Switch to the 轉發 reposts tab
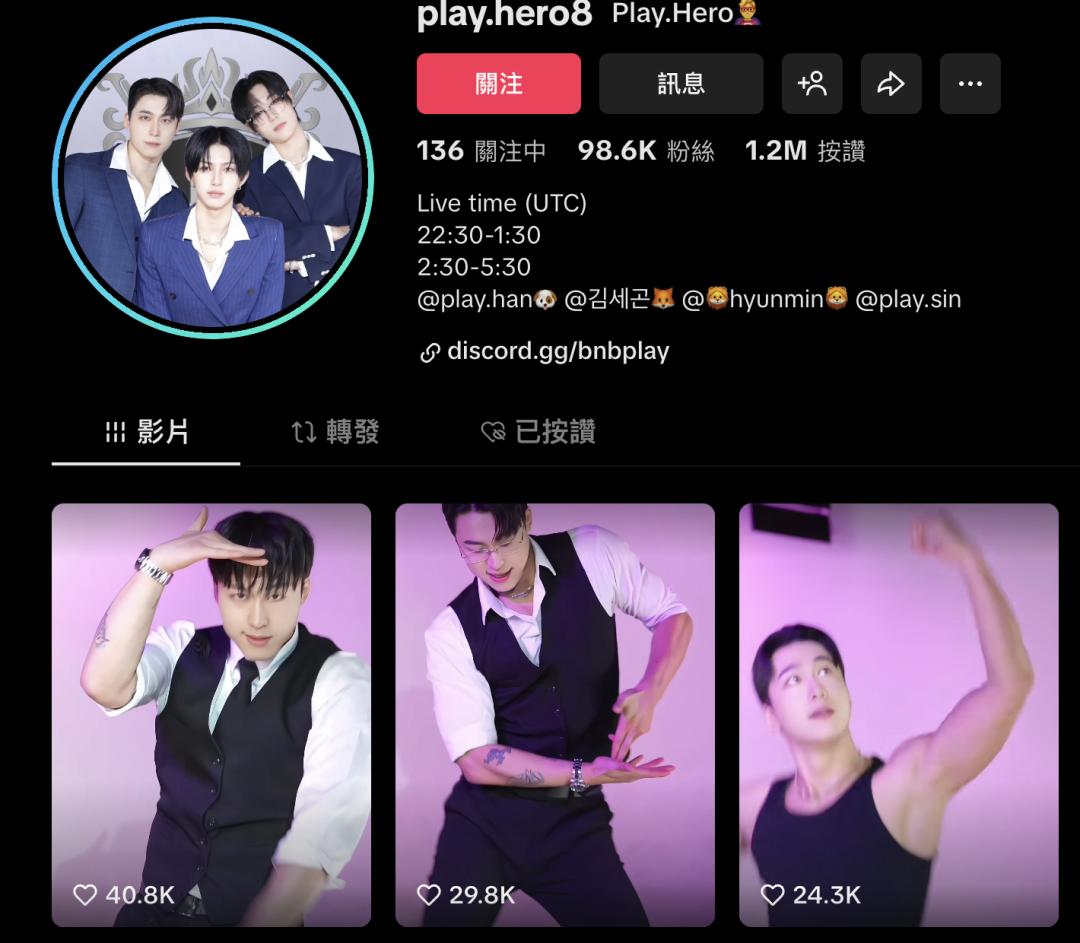 (335, 432)
